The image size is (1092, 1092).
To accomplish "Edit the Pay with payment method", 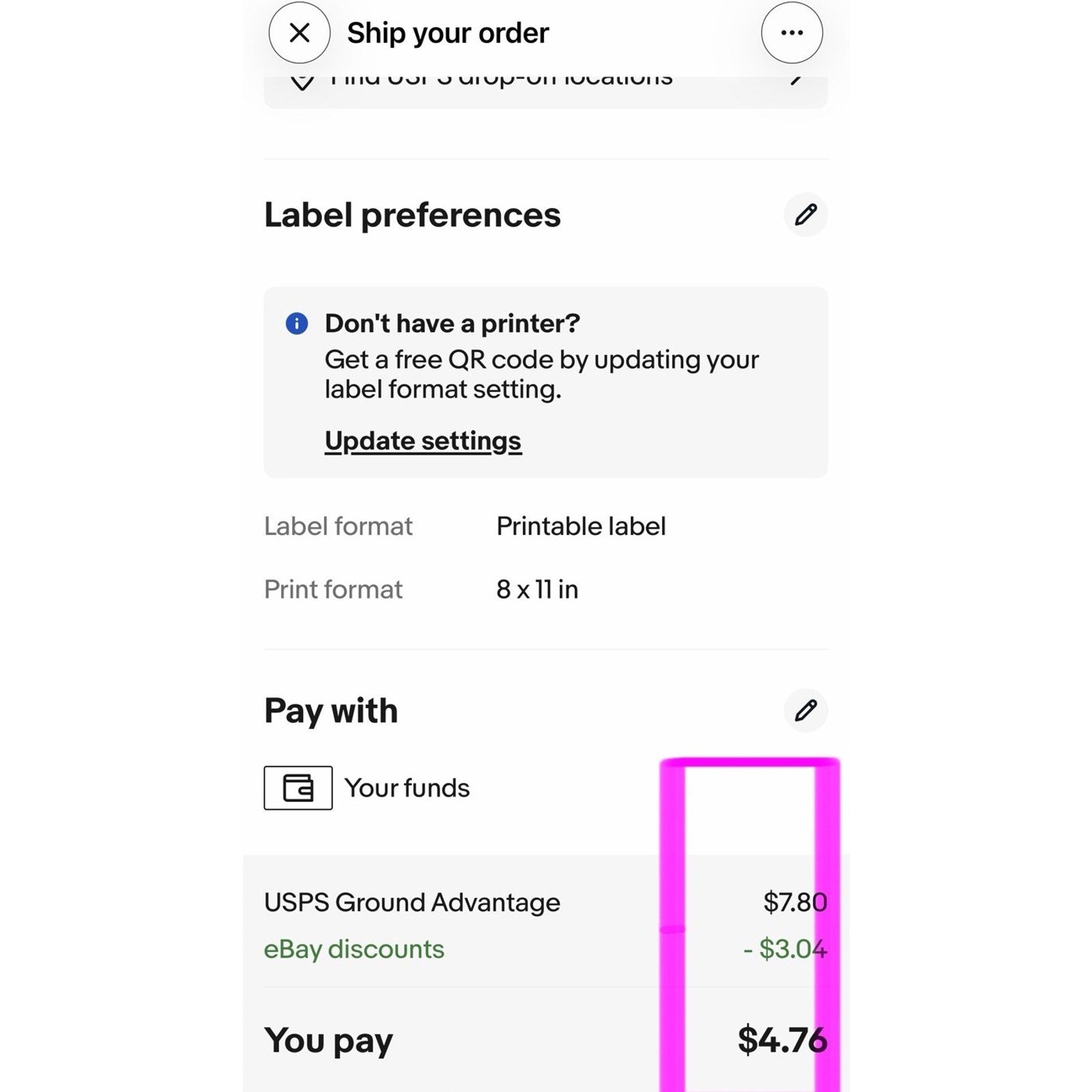I will pyautogui.click(x=805, y=710).
